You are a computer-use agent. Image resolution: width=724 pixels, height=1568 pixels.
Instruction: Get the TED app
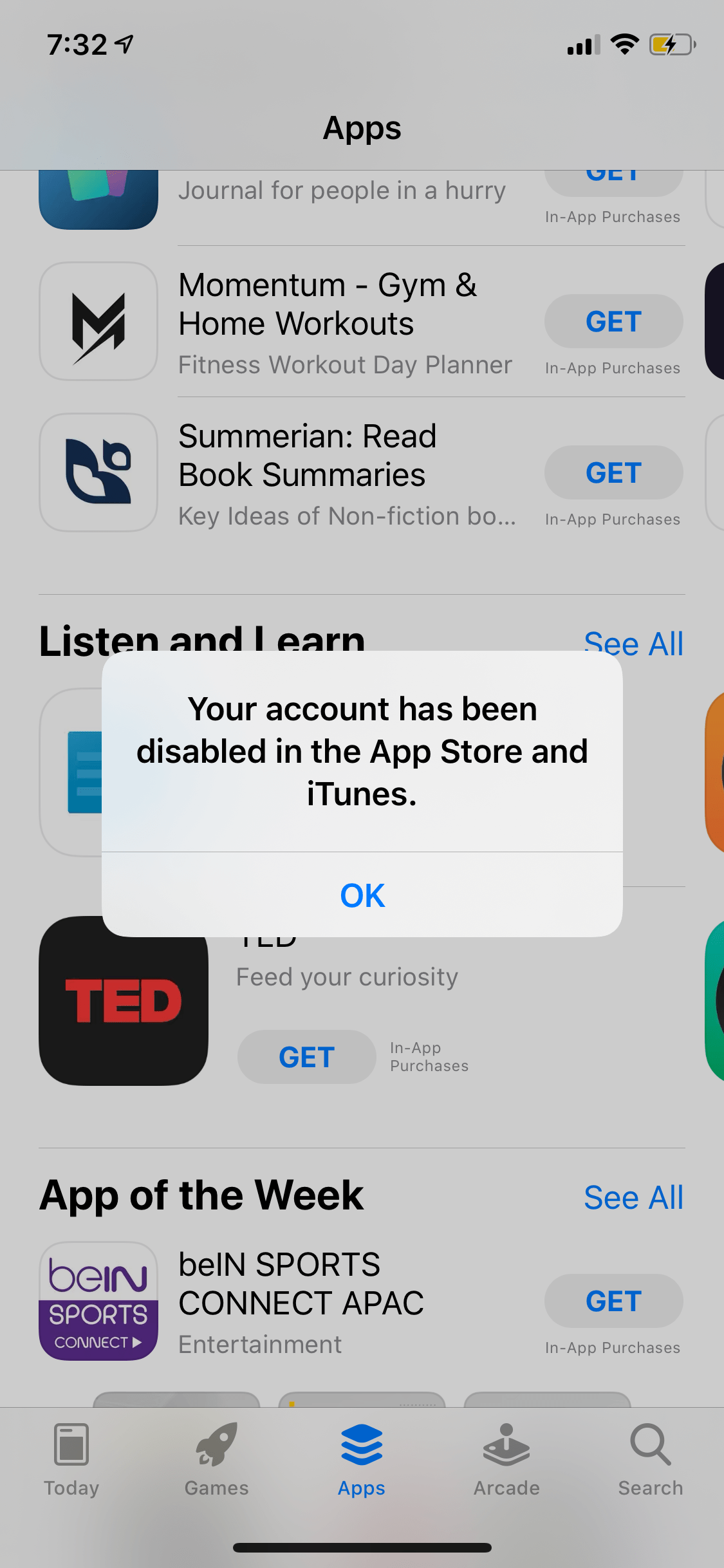click(x=306, y=1057)
